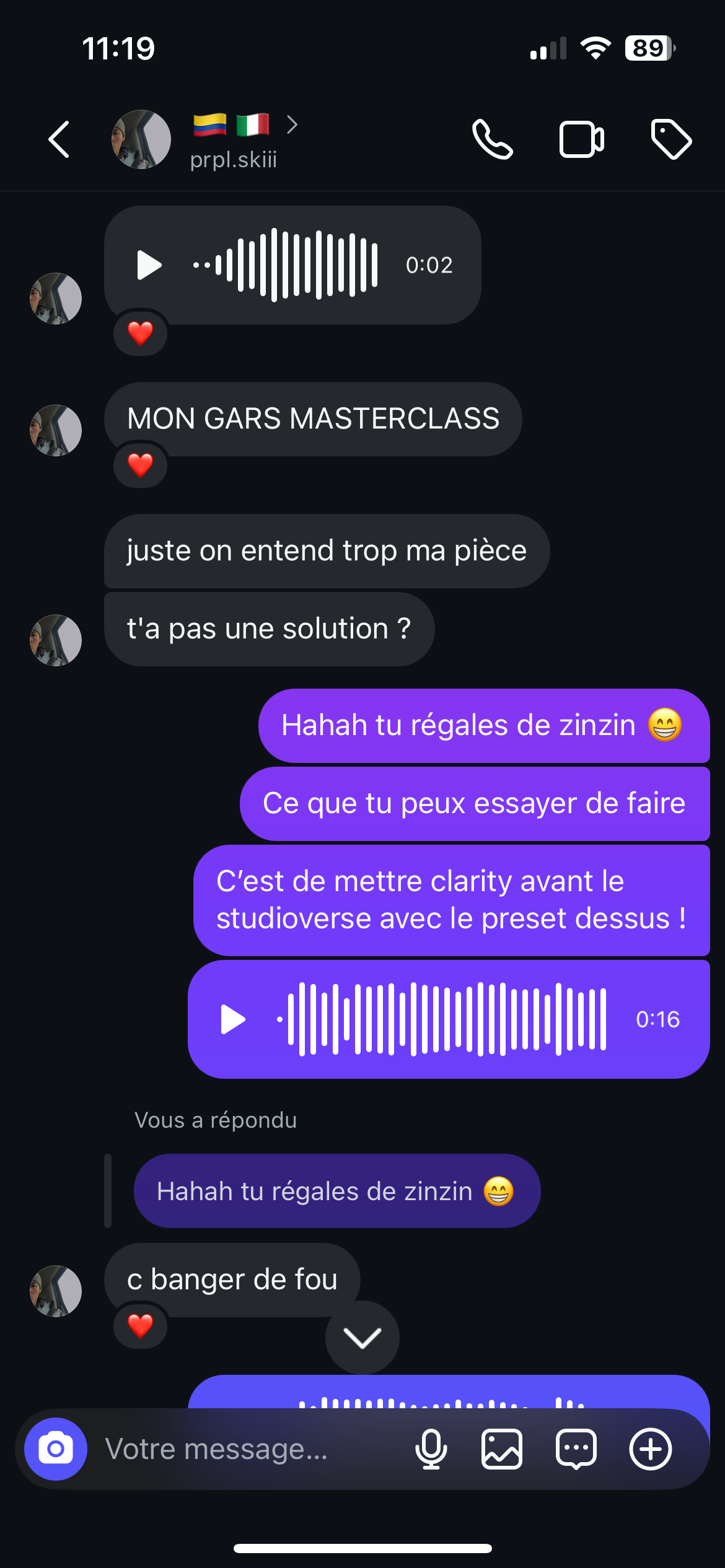Open the plus menu for more options
This screenshot has width=725, height=1568.
point(650,1448)
